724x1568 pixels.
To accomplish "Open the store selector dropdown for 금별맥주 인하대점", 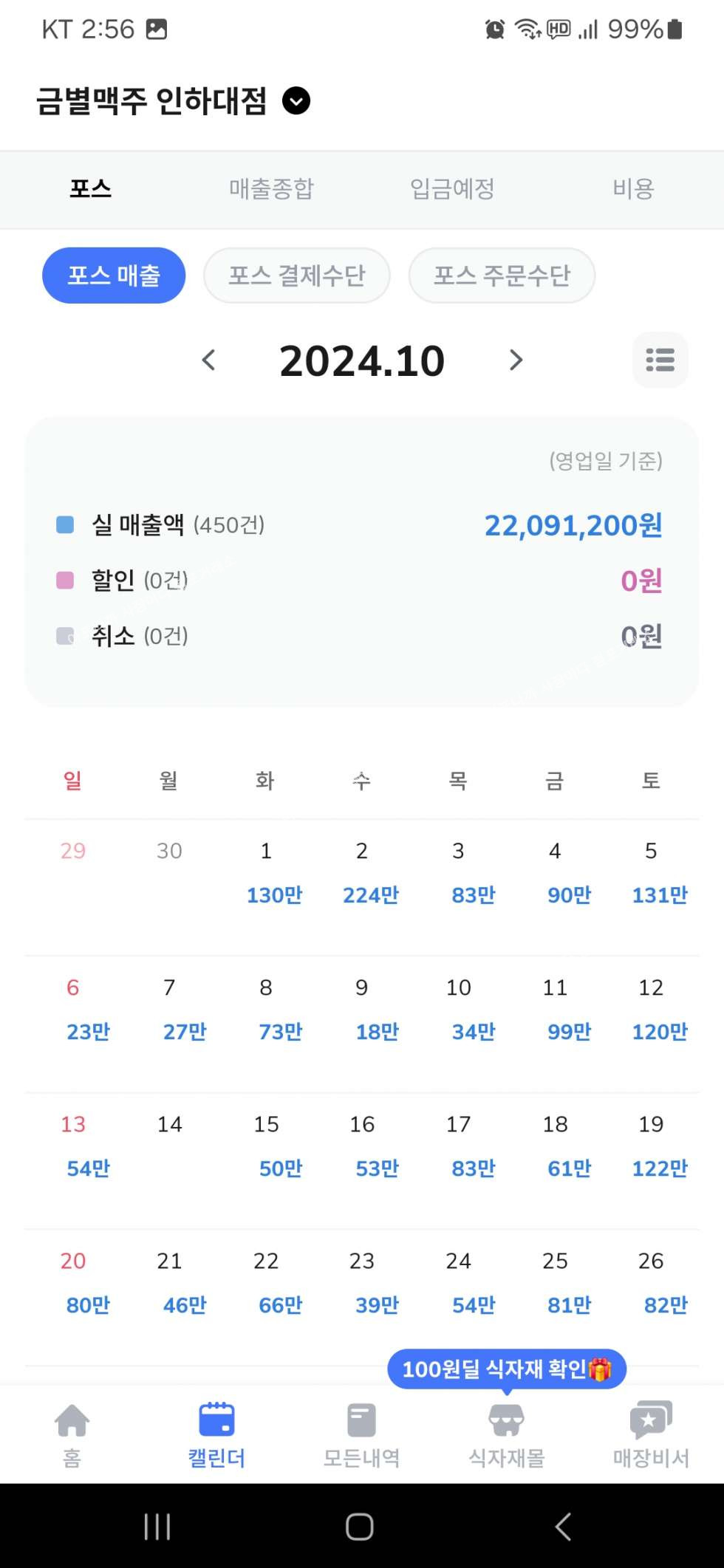I will [296, 101].
